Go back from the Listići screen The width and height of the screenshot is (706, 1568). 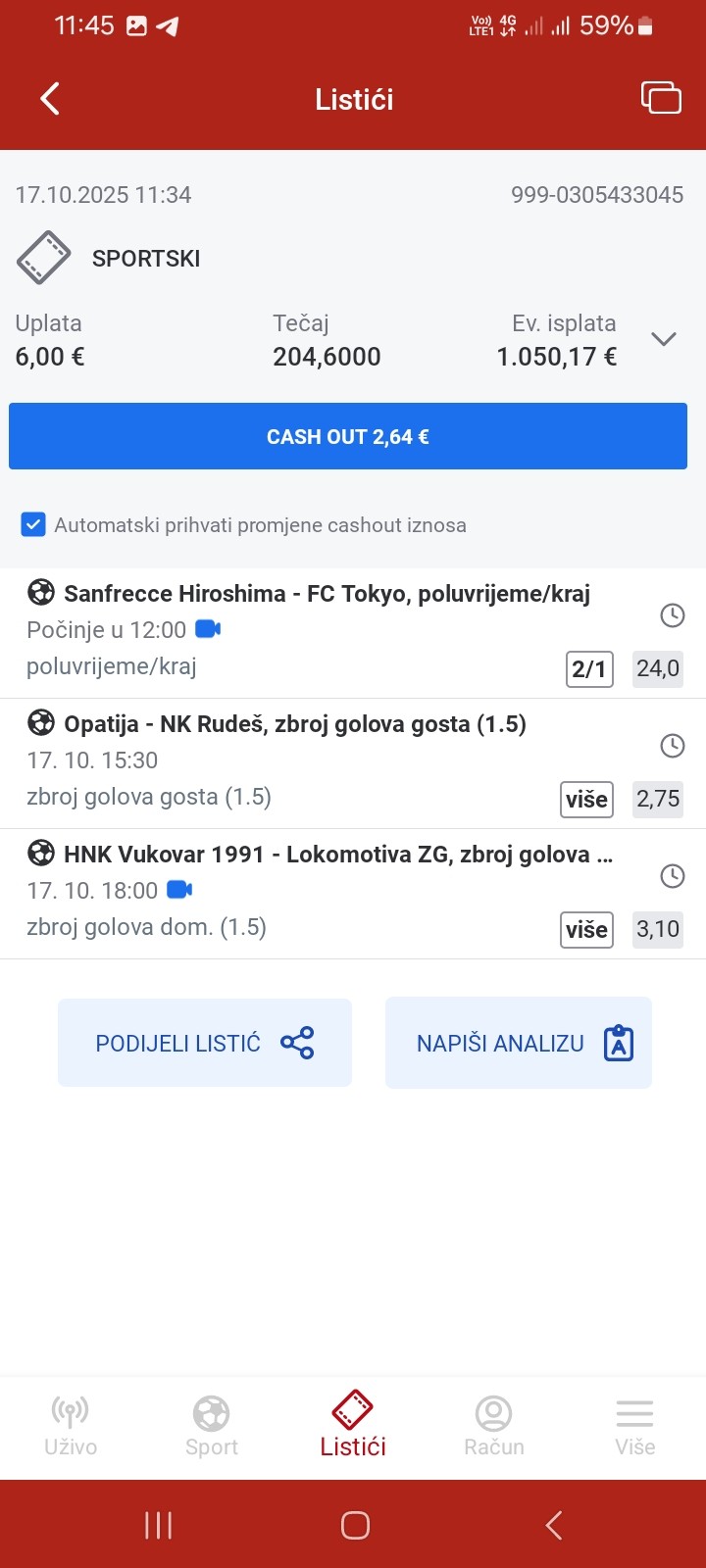click(x=50, y=99)
